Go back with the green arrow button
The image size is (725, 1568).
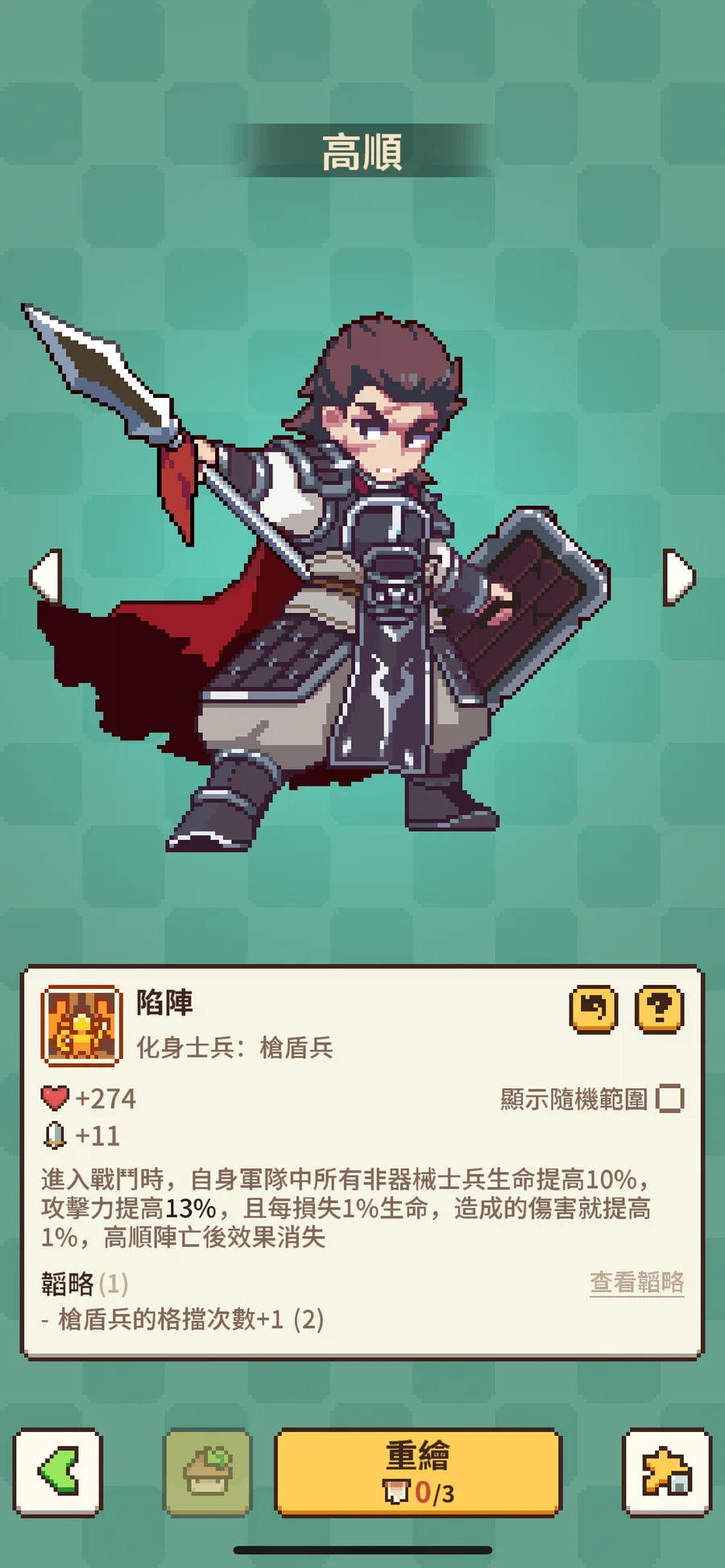[58, 1472]
